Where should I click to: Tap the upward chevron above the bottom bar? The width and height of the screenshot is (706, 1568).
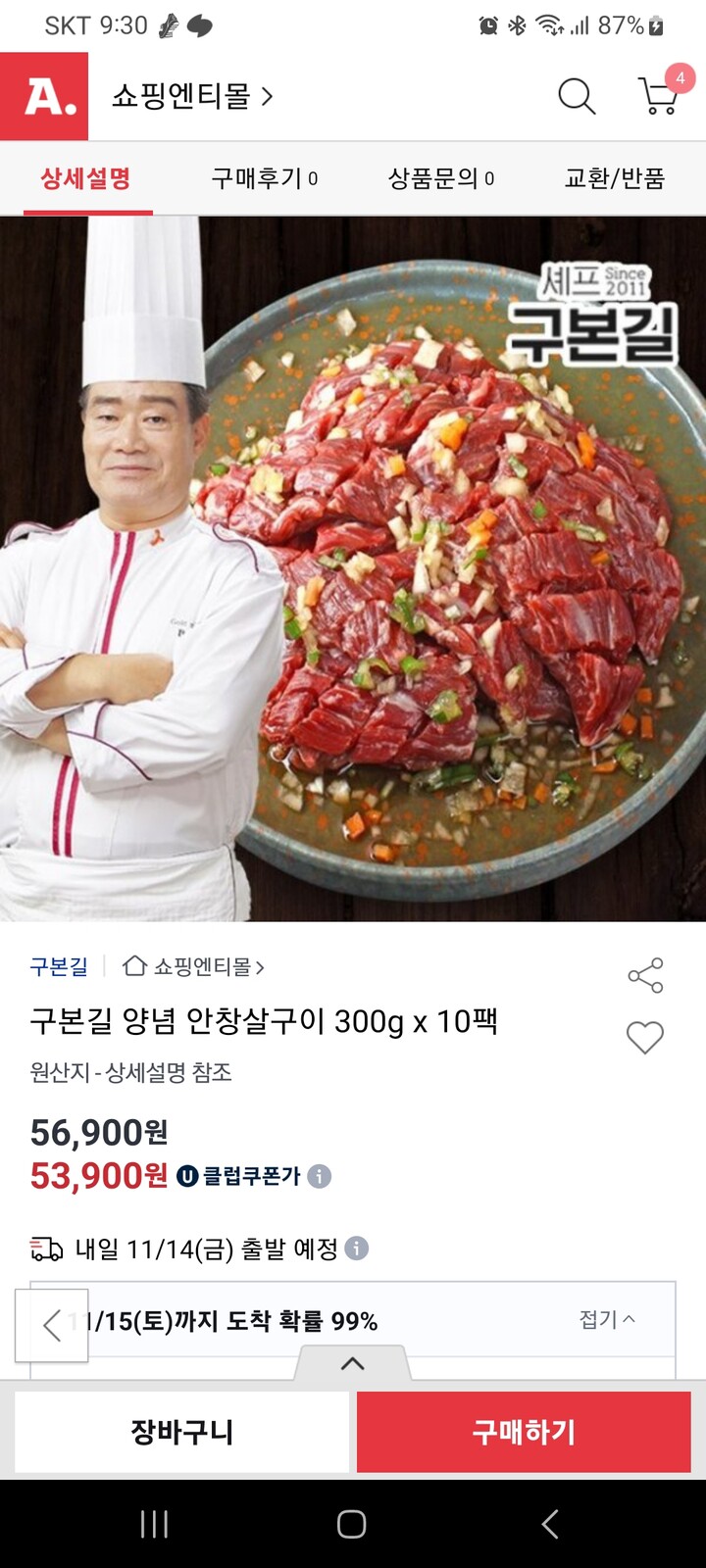tap(353, 1362)
